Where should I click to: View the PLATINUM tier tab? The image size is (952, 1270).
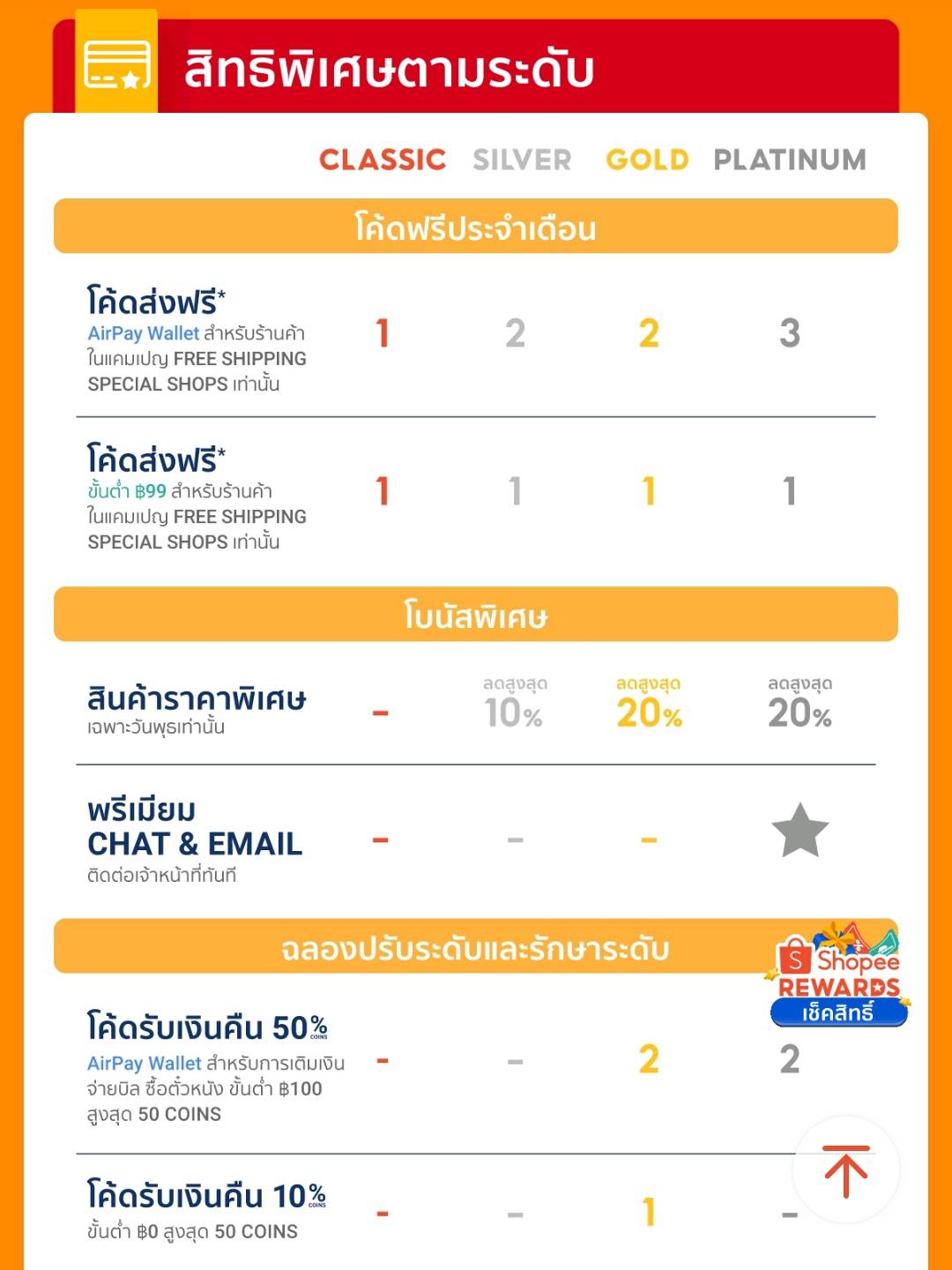[789, 161]
